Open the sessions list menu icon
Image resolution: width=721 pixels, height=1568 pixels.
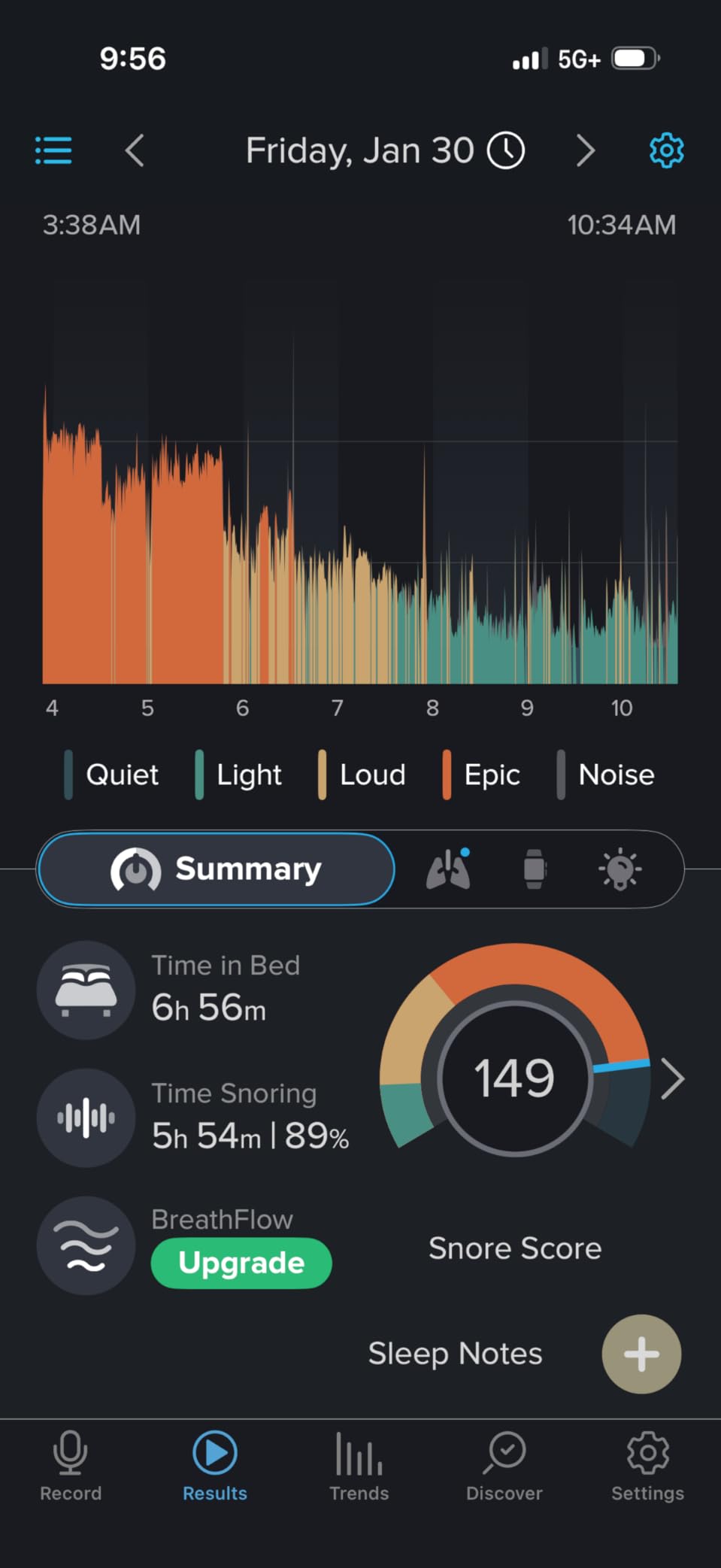click(x=53, y=150)
